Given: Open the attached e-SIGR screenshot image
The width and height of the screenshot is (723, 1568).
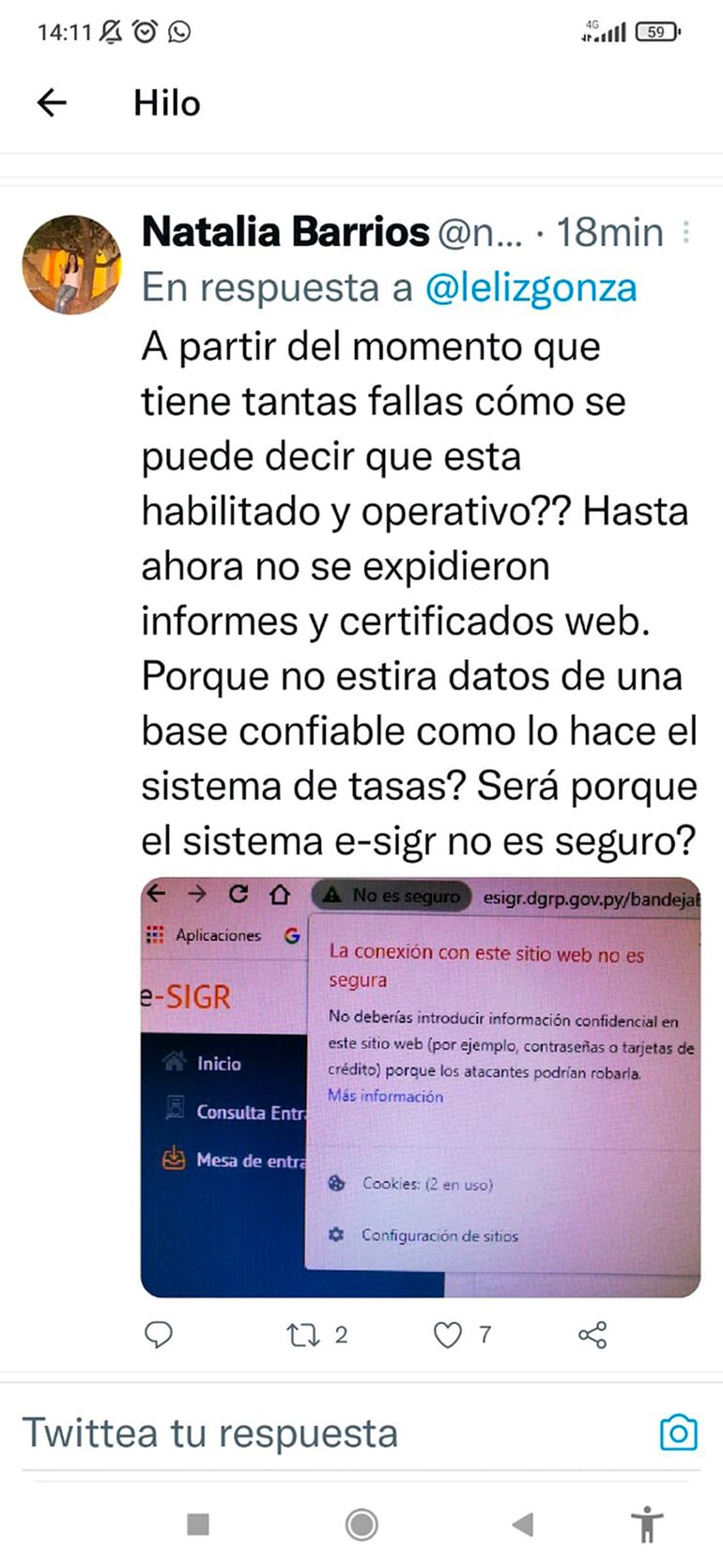Looking at the screenshot, I should pos(420,1087).
